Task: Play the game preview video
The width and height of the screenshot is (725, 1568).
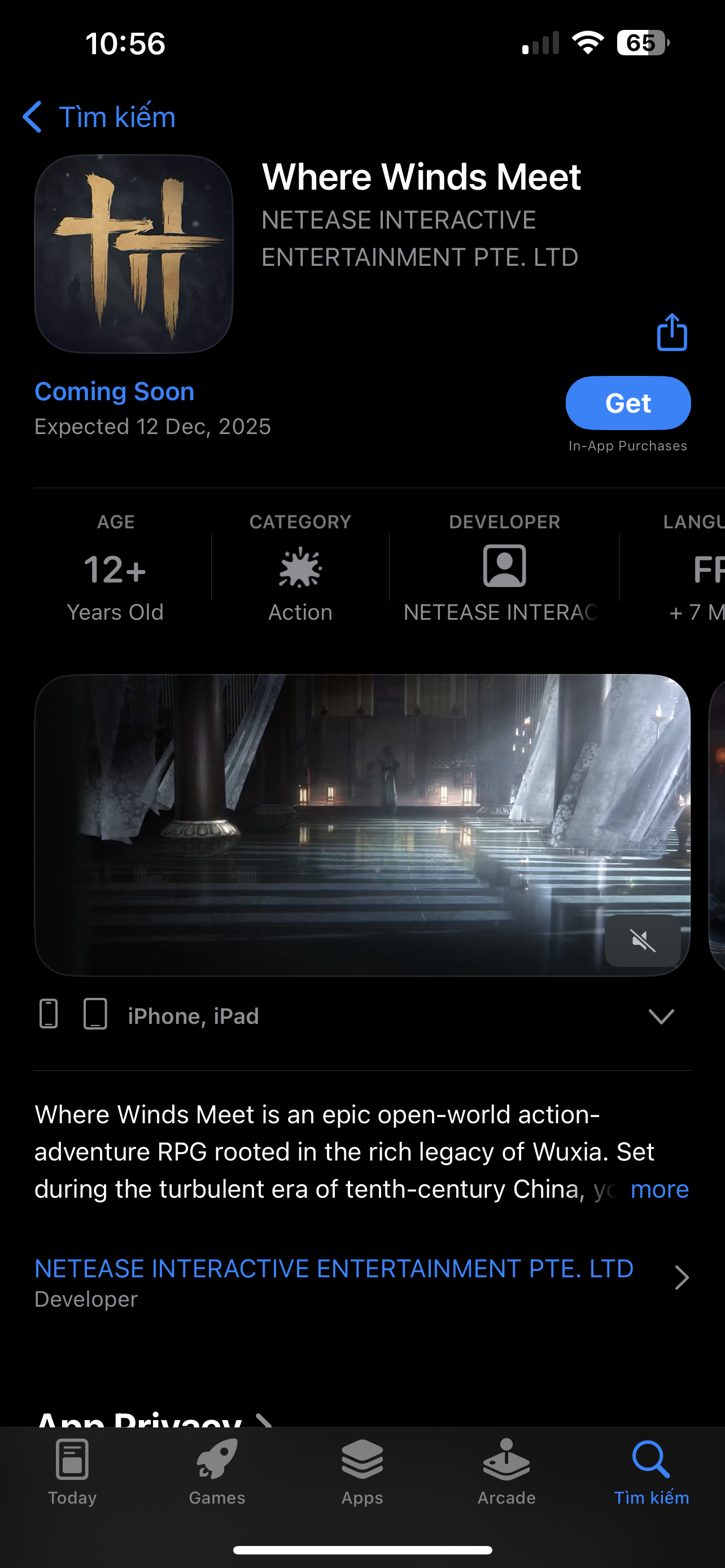Action: pyautogui.click(x=361, y=825)
